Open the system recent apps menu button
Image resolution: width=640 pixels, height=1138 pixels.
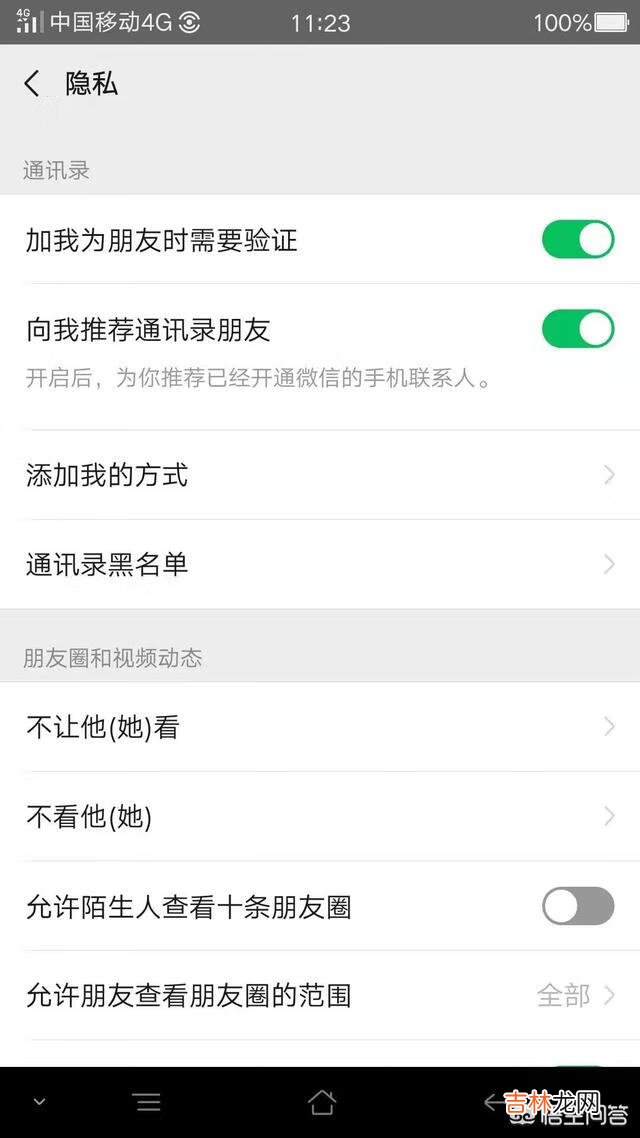pos(147,1102)
